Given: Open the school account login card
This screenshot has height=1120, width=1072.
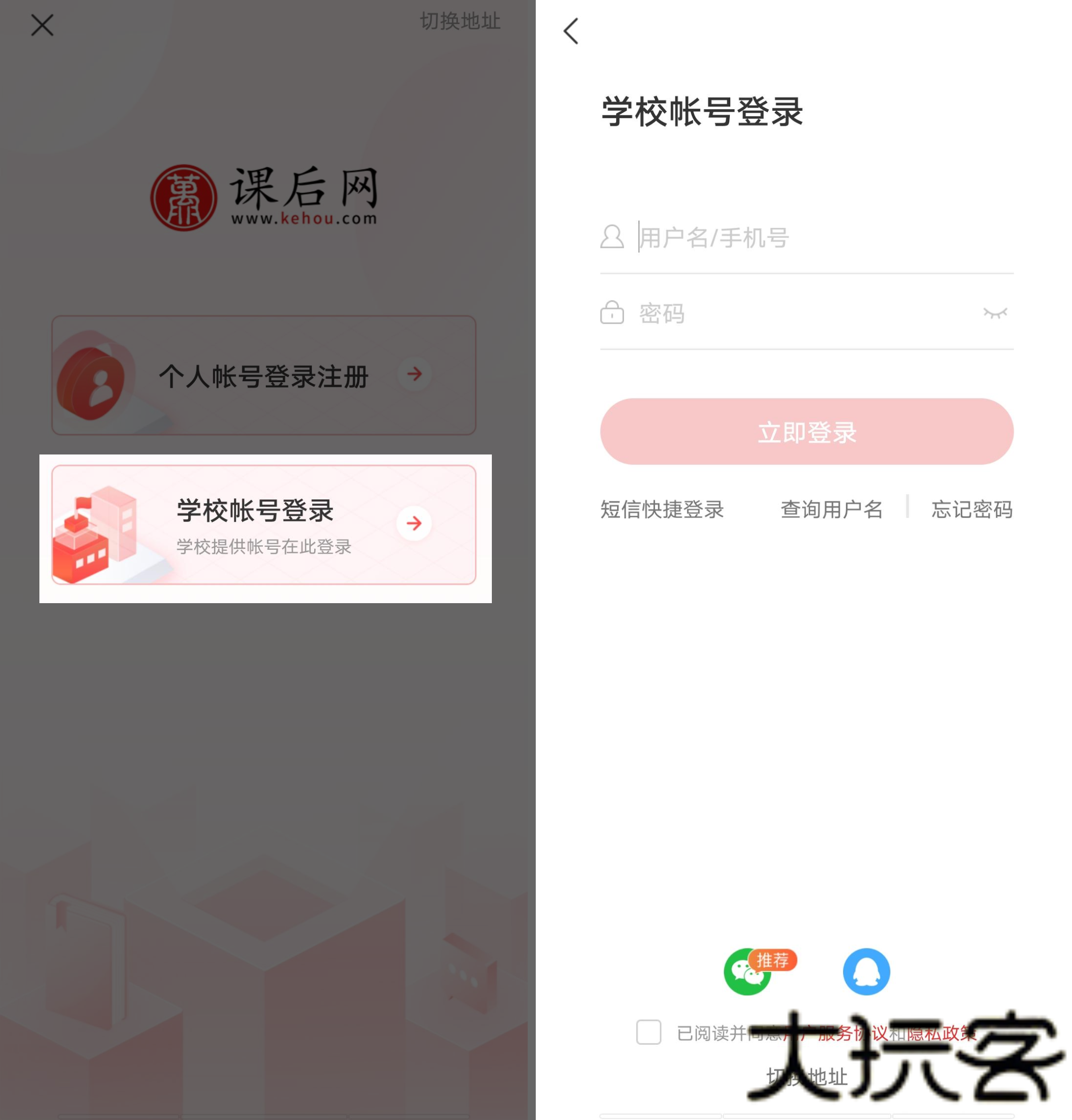Looking at the screenshot, I should [x=263, y=524].
